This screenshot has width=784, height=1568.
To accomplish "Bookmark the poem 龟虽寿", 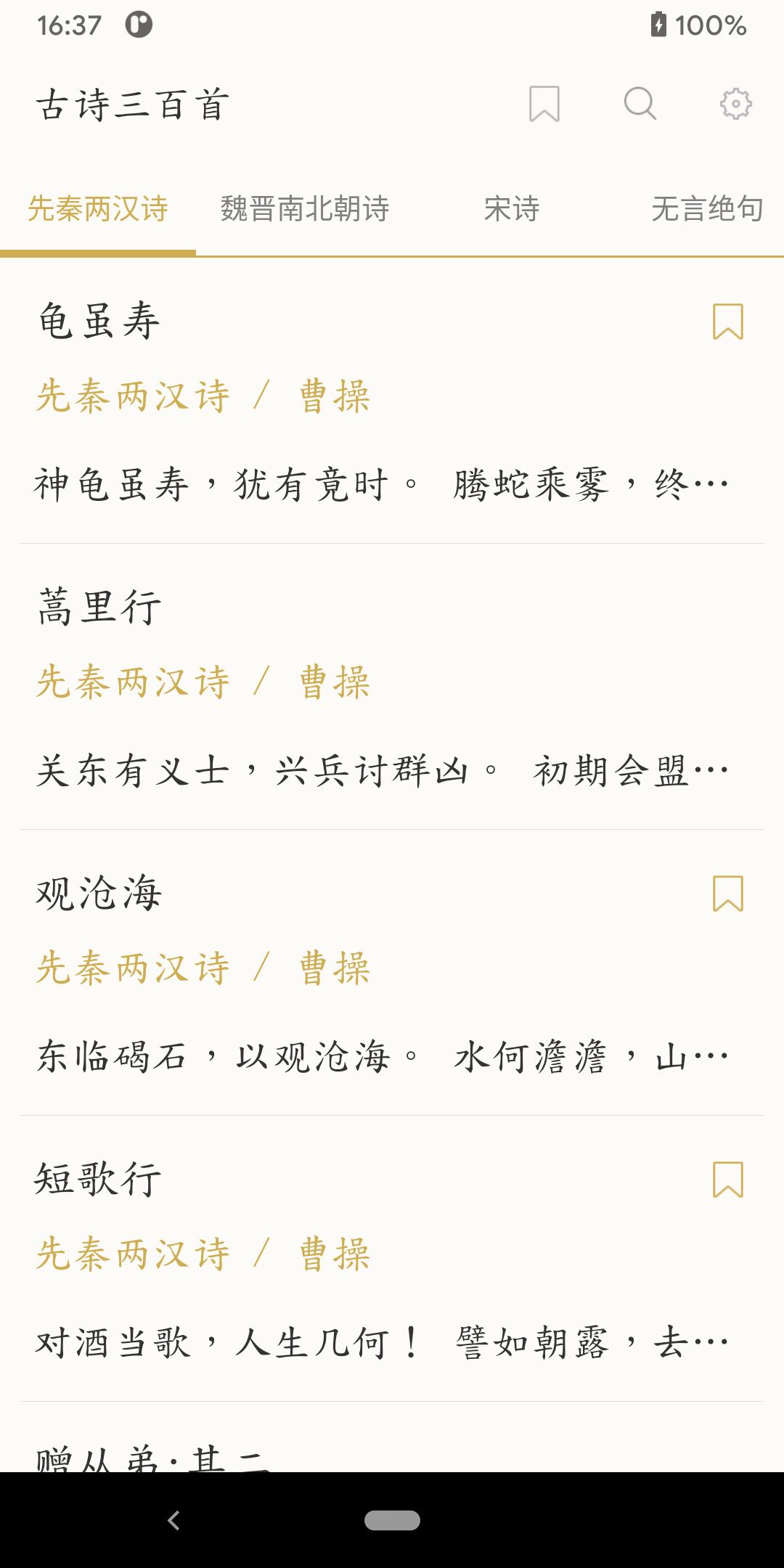I will 728,322.
